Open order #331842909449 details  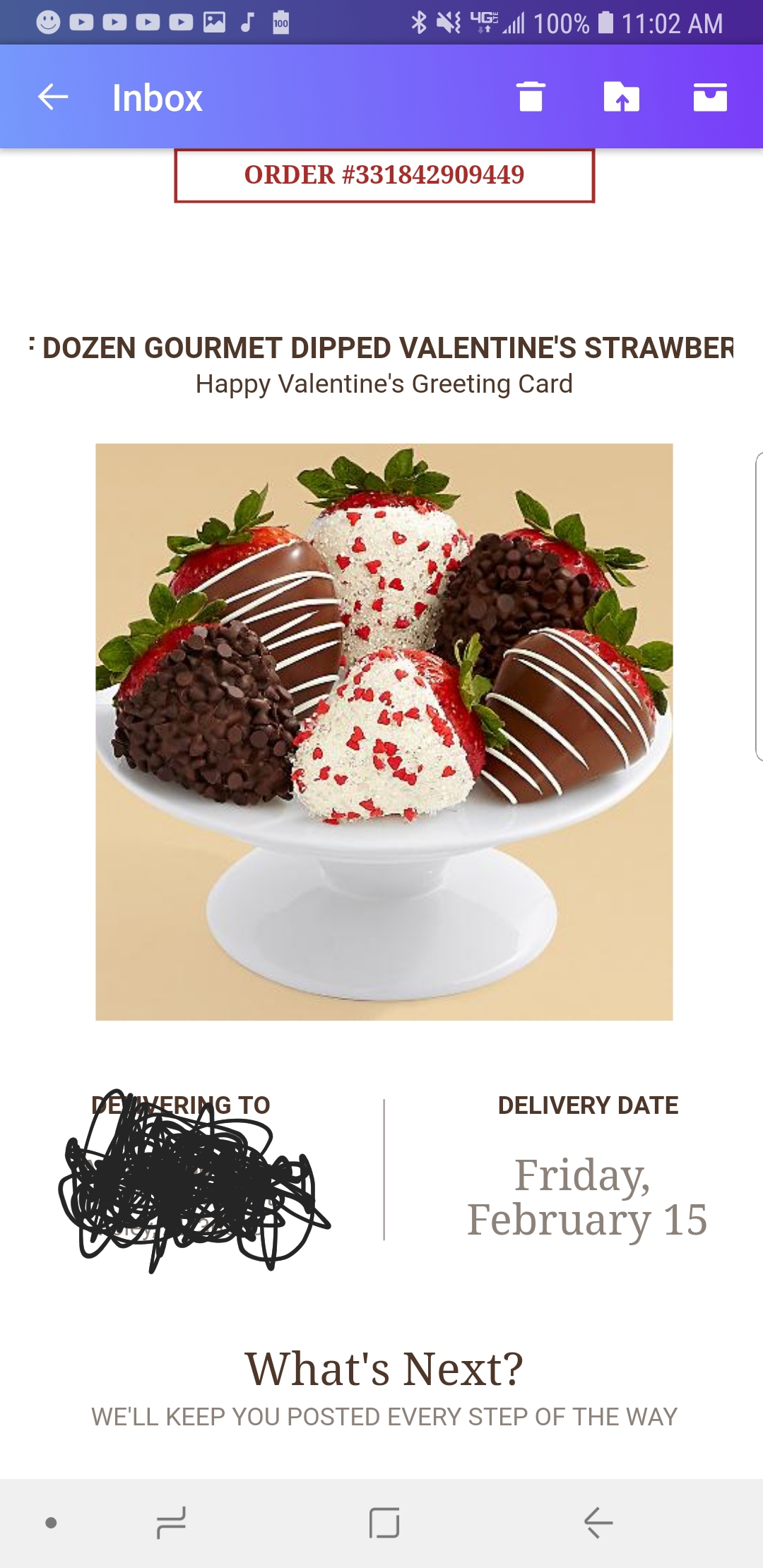click(x=384, y=175)
